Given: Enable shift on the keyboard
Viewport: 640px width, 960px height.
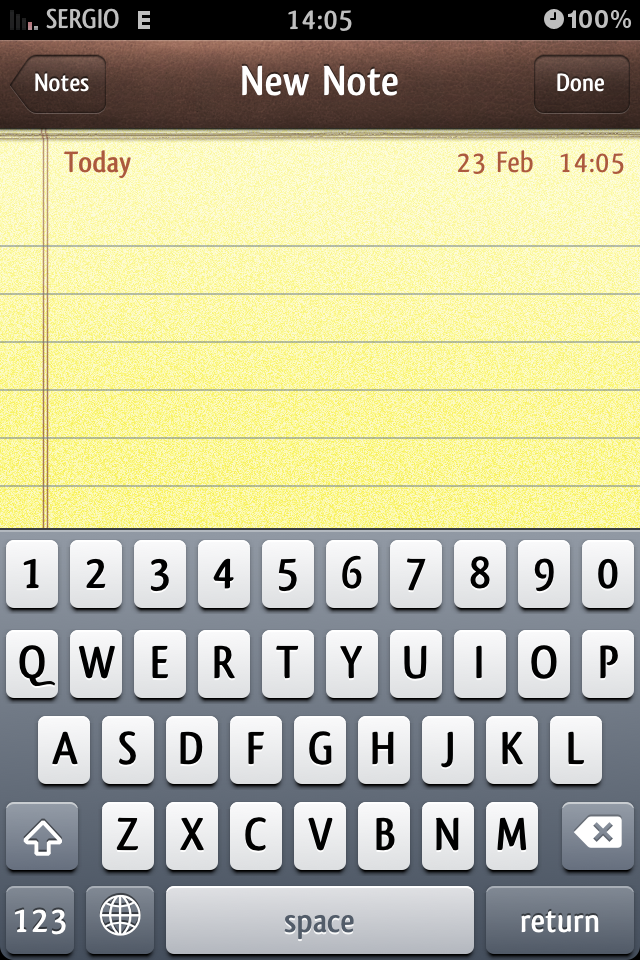Looking at the screenshot, I should click(42, 837).
